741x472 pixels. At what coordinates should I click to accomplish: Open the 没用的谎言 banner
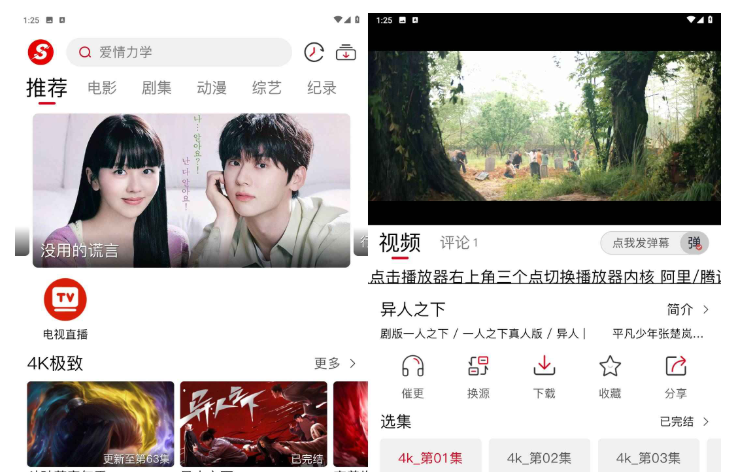pyautogui.click(x=191, y=190)
